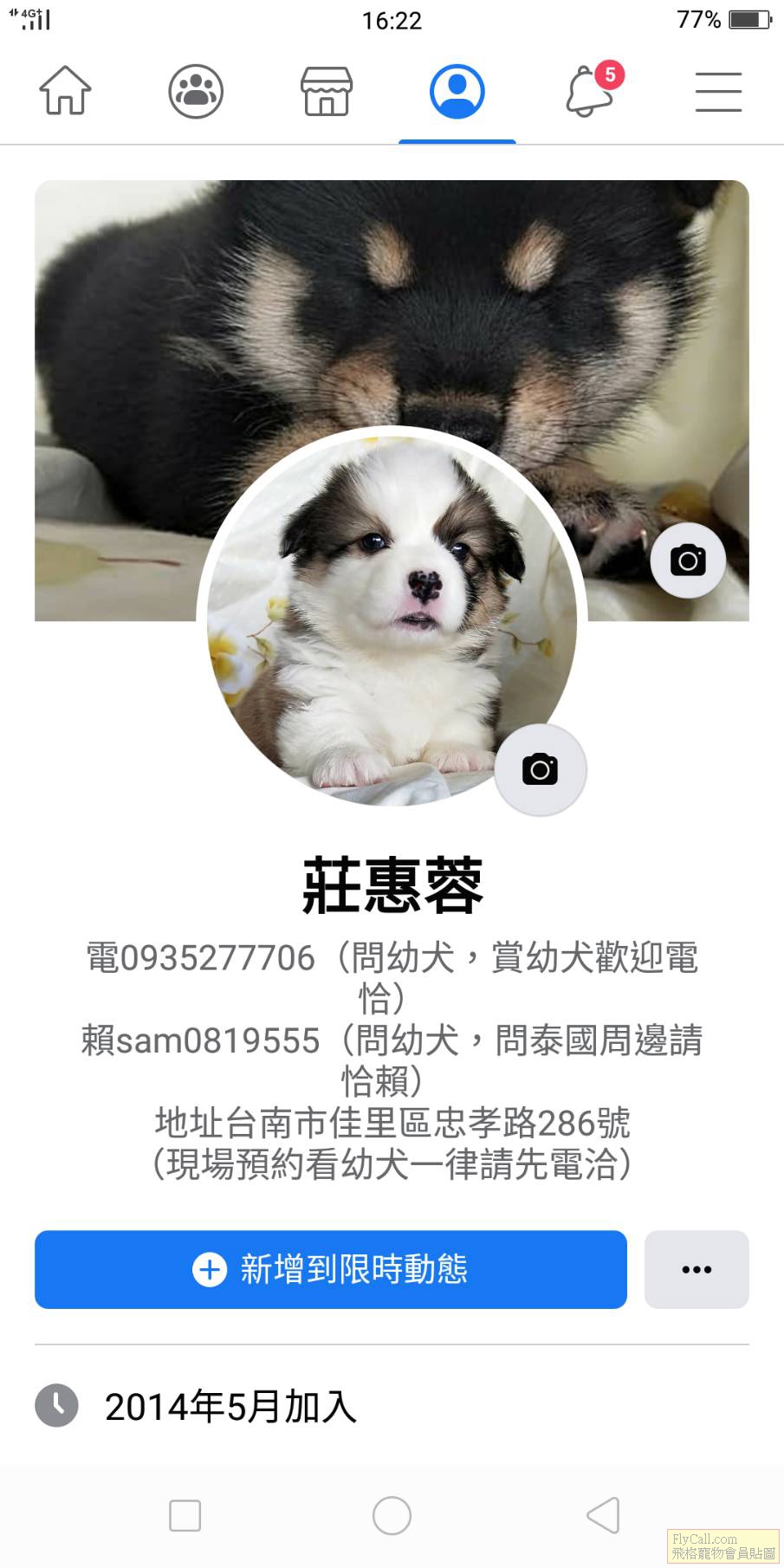This screenshot has width=784, height=1568.
Task: Switch to the Marketplace tab
Action: [x=327, y=91]
